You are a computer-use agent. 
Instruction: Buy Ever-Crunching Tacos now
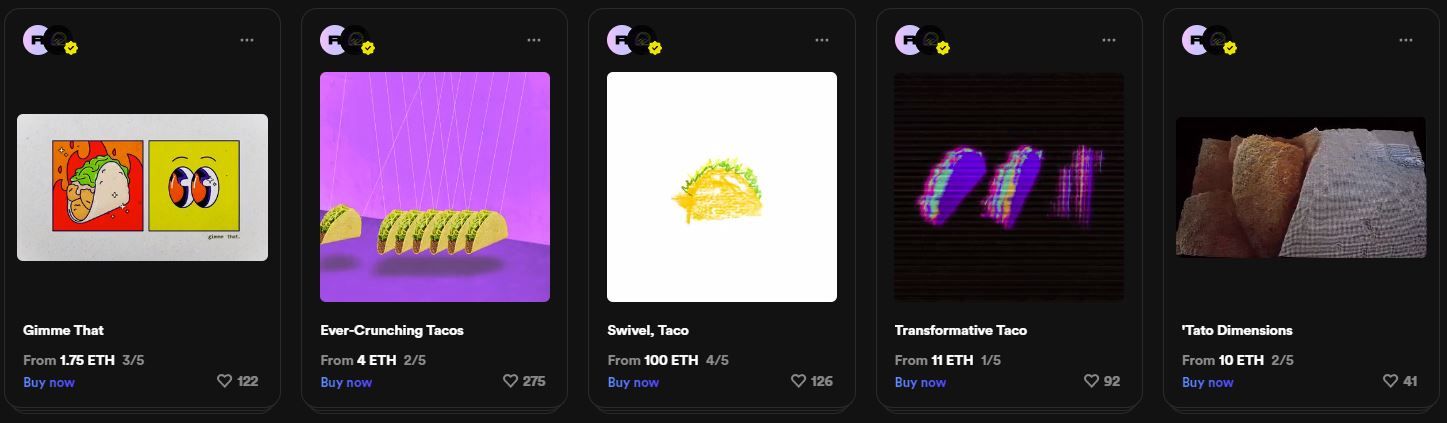click(x=346, y=382)
